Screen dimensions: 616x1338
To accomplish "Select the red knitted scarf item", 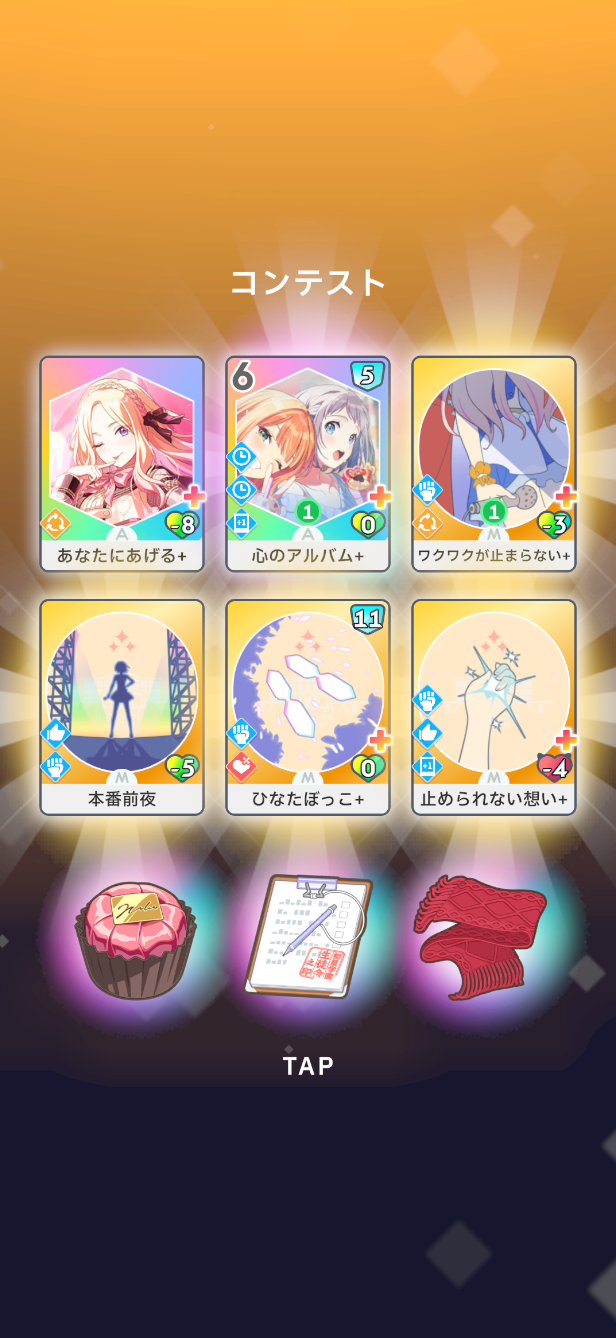I will point(480,935).
